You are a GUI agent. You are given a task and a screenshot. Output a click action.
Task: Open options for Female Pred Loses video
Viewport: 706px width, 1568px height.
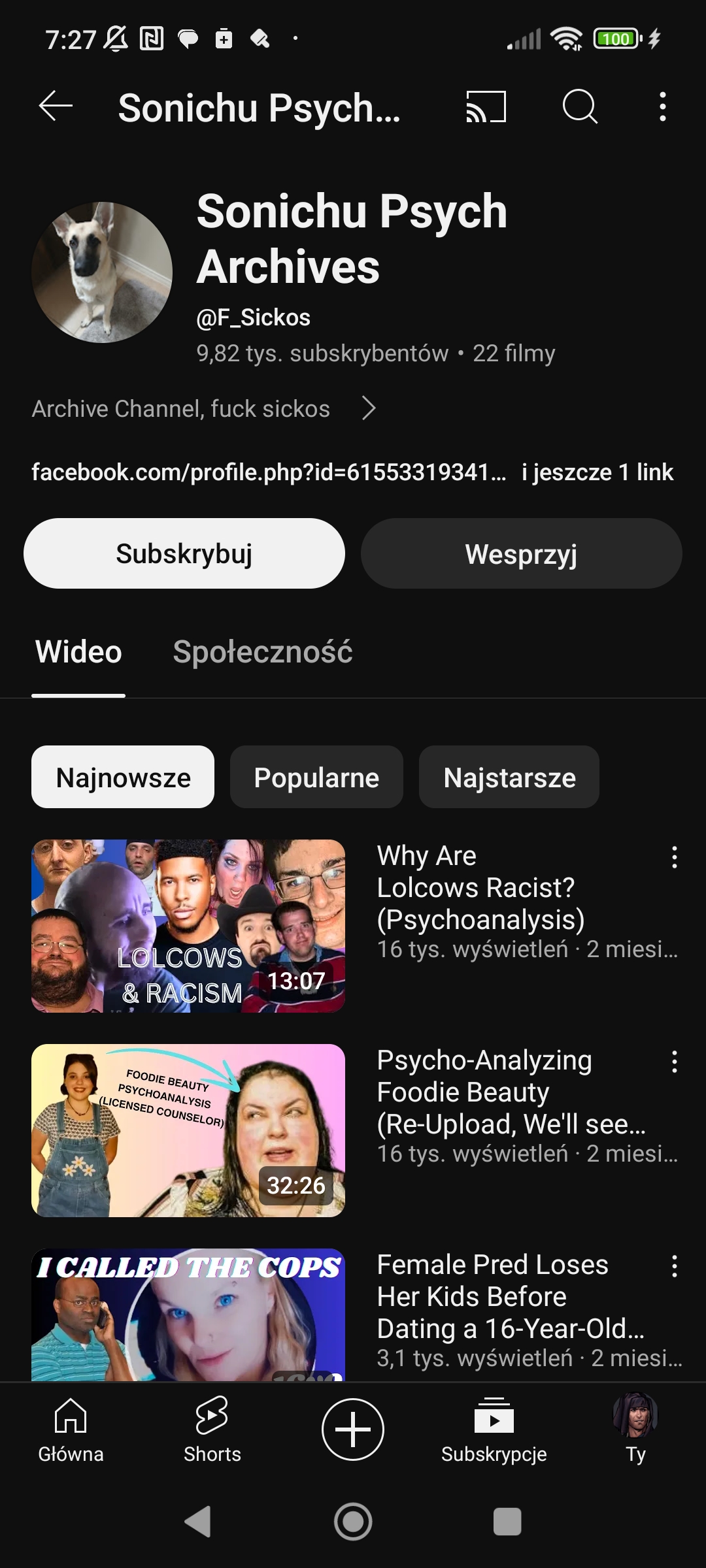674,1266
